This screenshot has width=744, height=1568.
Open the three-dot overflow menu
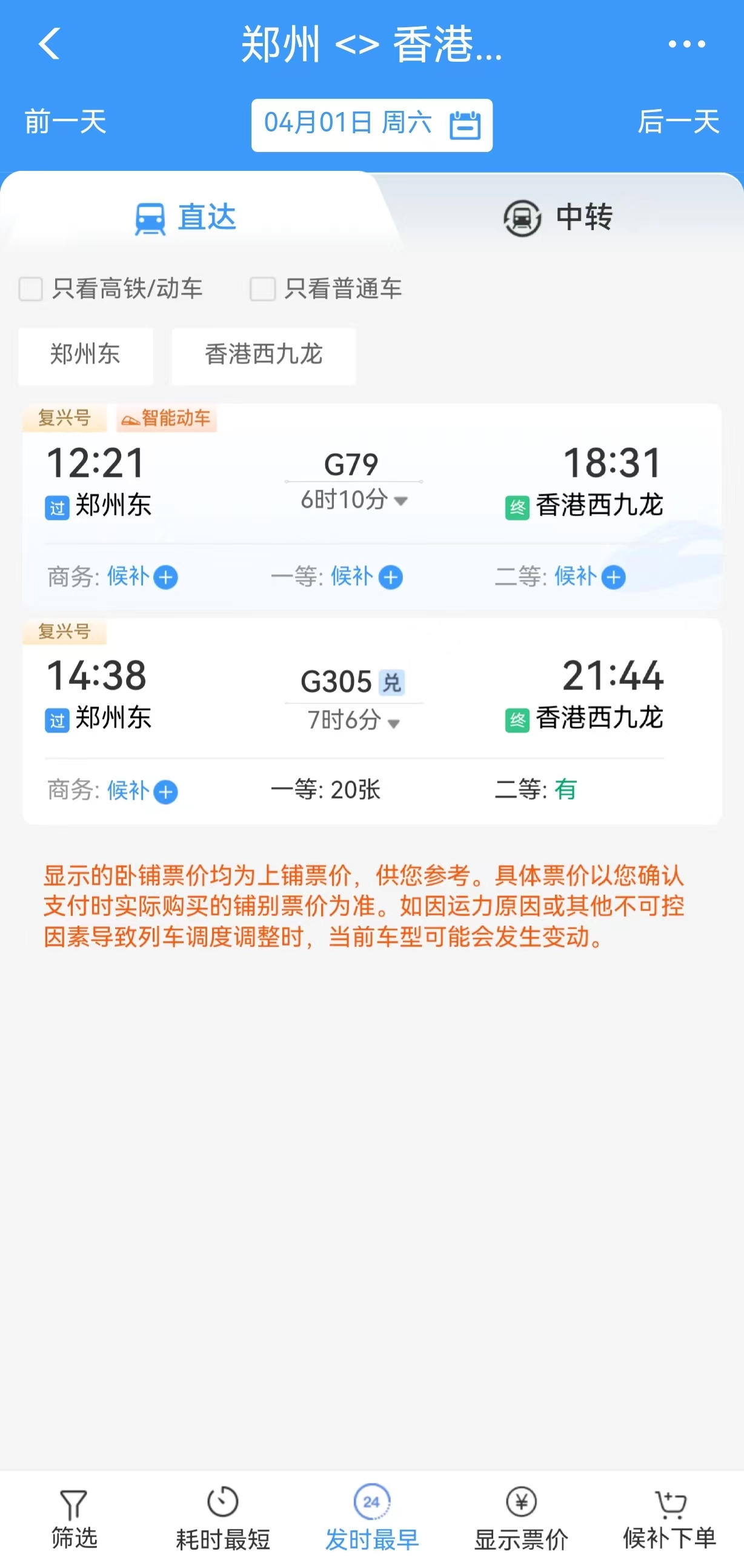click(x=686, y=44)
